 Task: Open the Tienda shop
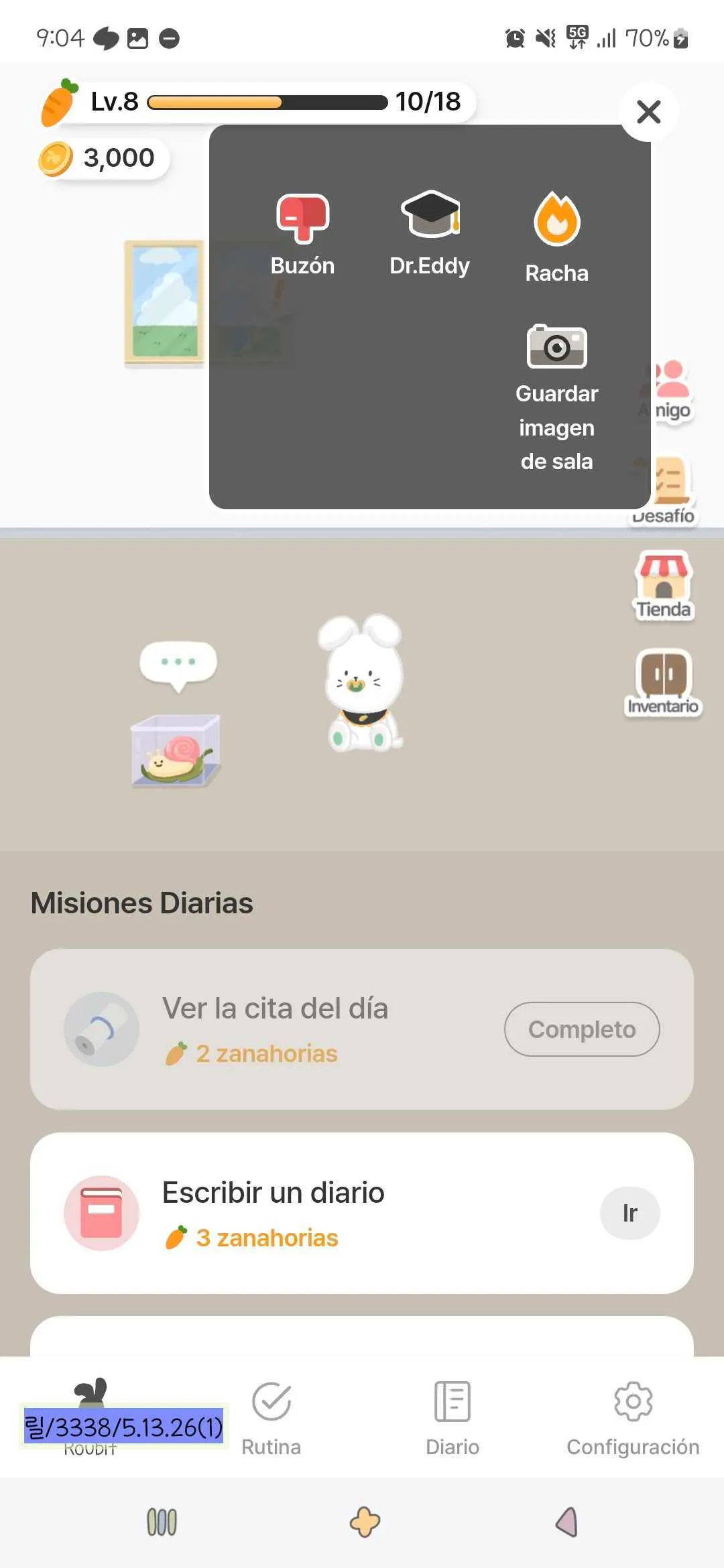click(663, 585)
